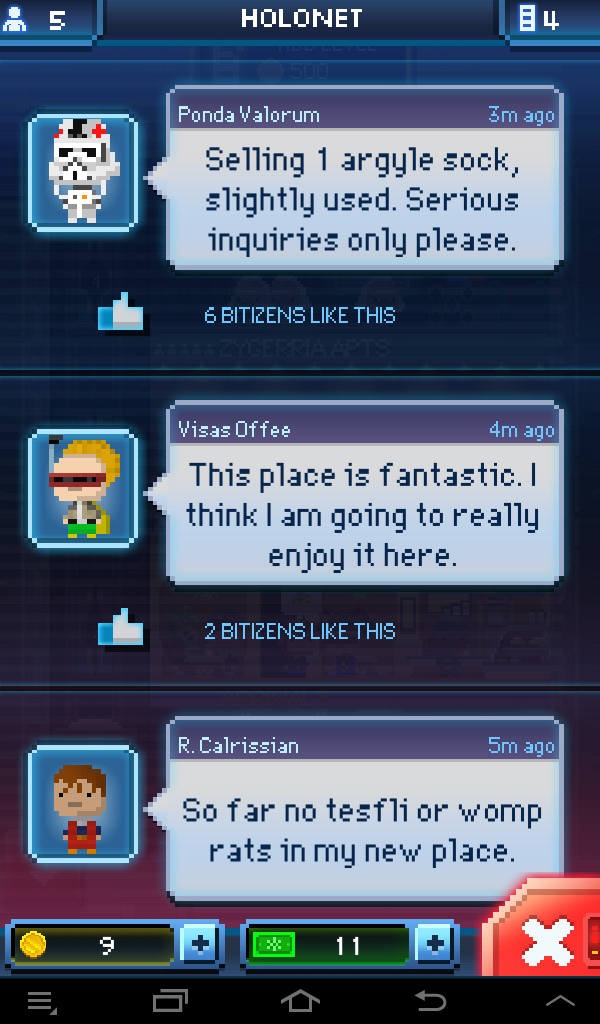
Task: Like Ponda Valorum's argyle sock post
Action: pos(121,312)
